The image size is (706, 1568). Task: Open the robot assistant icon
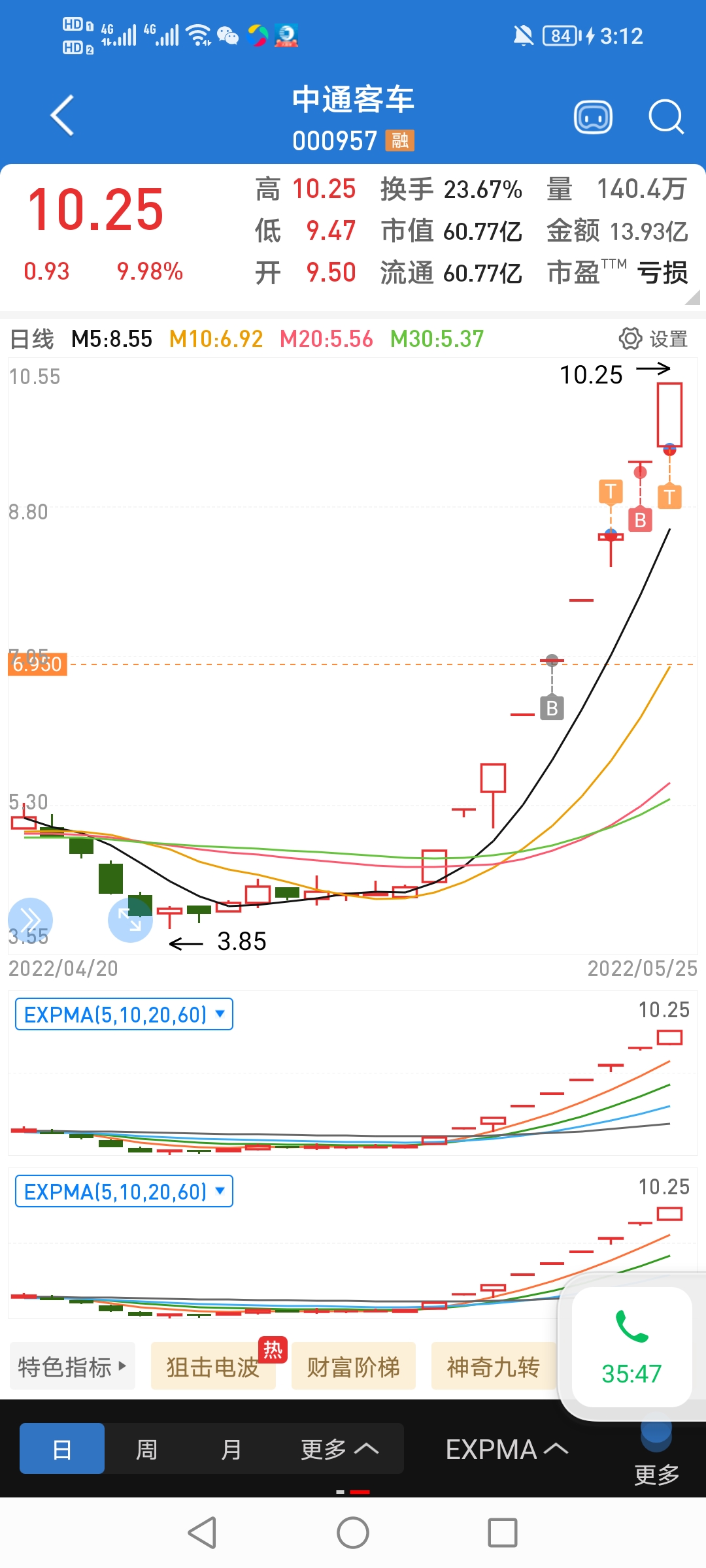tap(593, 118)
